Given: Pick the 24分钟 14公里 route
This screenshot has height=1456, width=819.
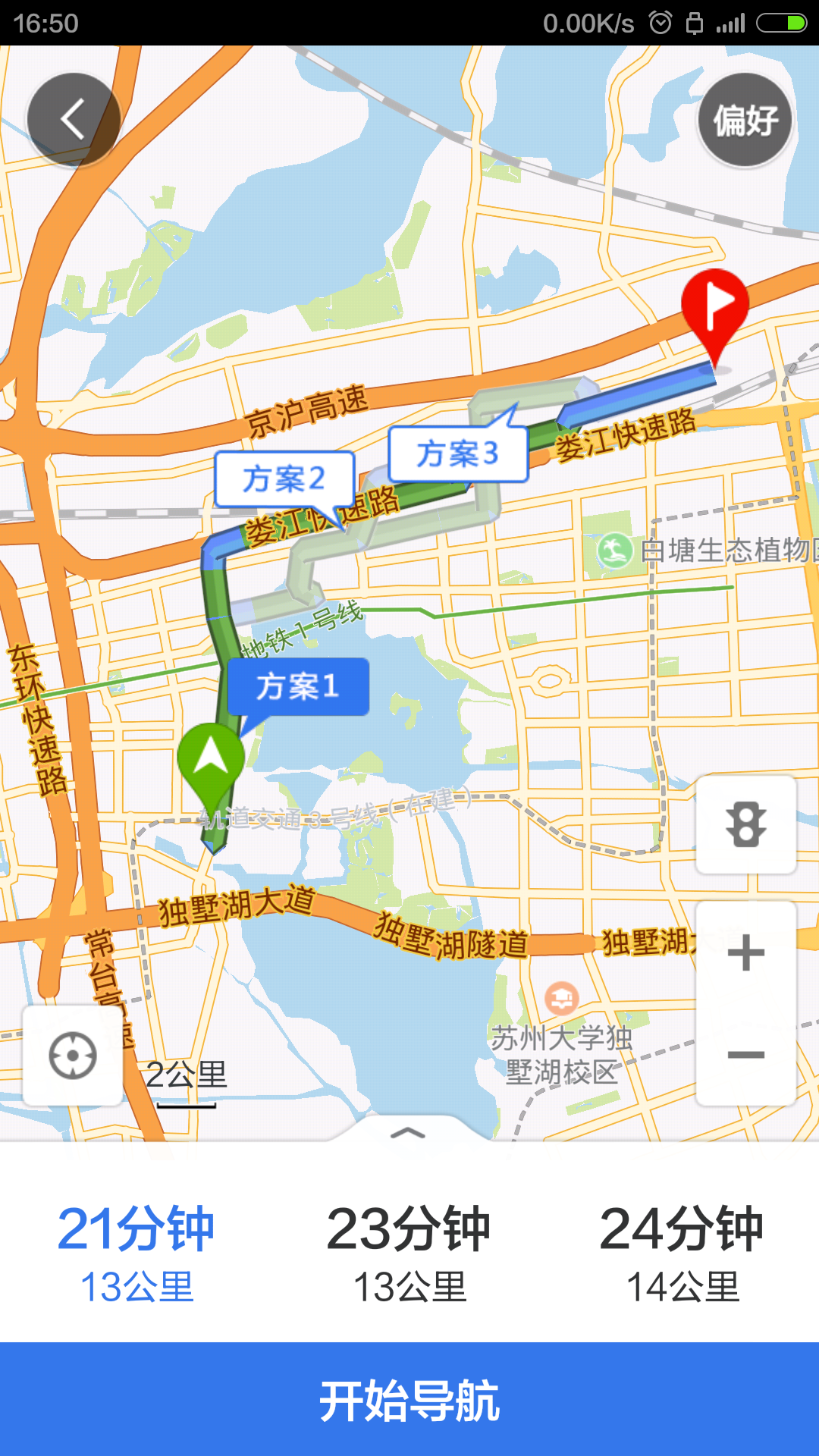Looking at the screenshot, I should [682, 1254].
